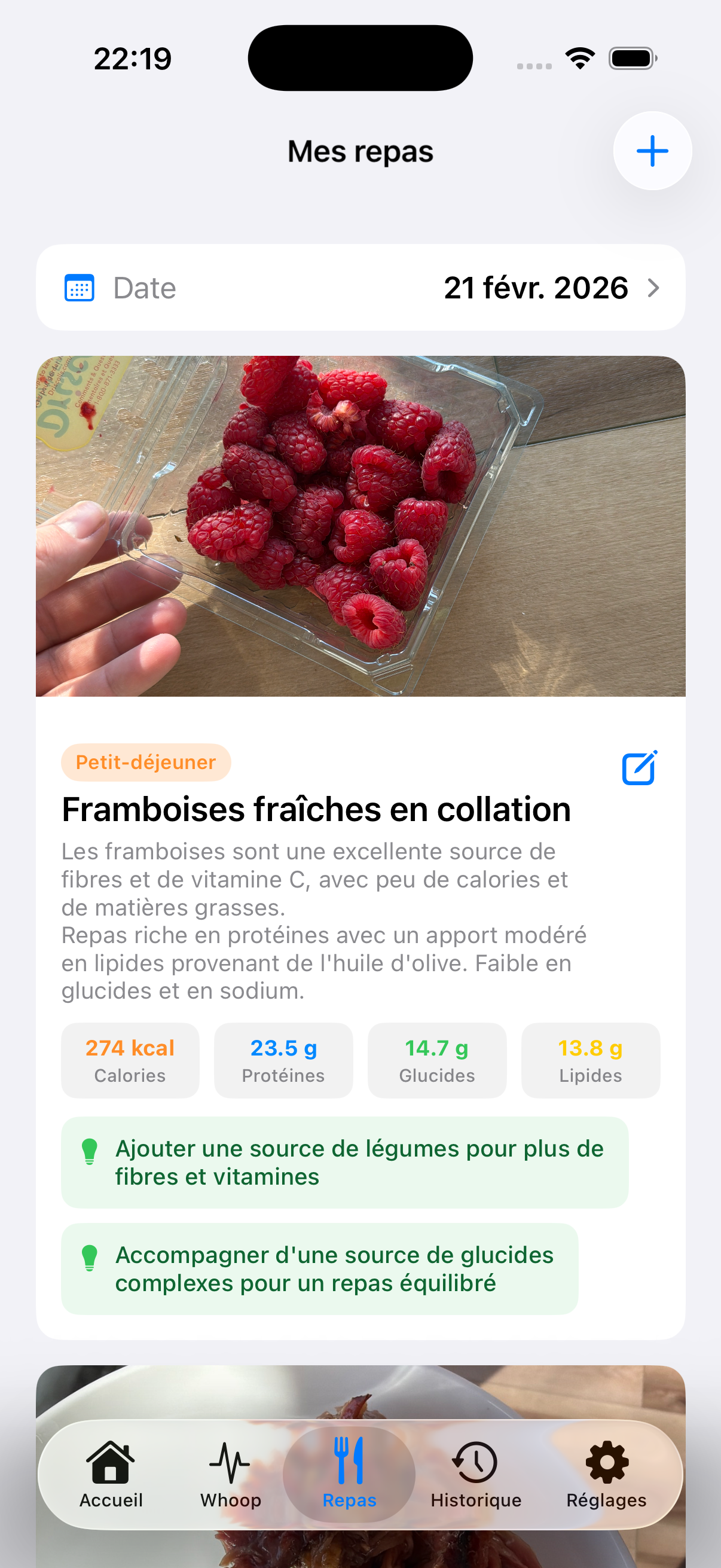Tap the lightbulb icon on the vegetables tip
Screen dimensions: 721x1568
[91, 1152]
